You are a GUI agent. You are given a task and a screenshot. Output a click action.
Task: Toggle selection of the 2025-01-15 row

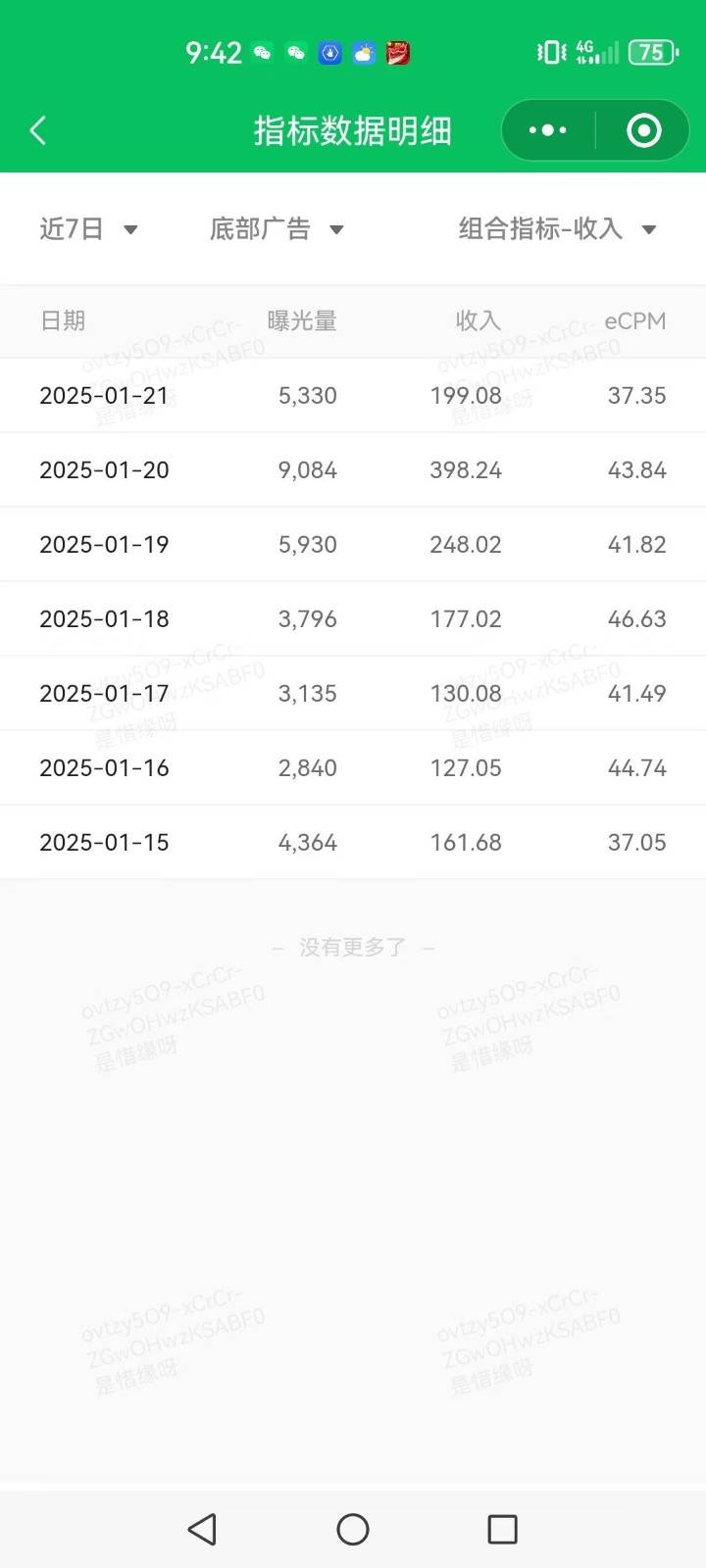(x=353, y=842)
